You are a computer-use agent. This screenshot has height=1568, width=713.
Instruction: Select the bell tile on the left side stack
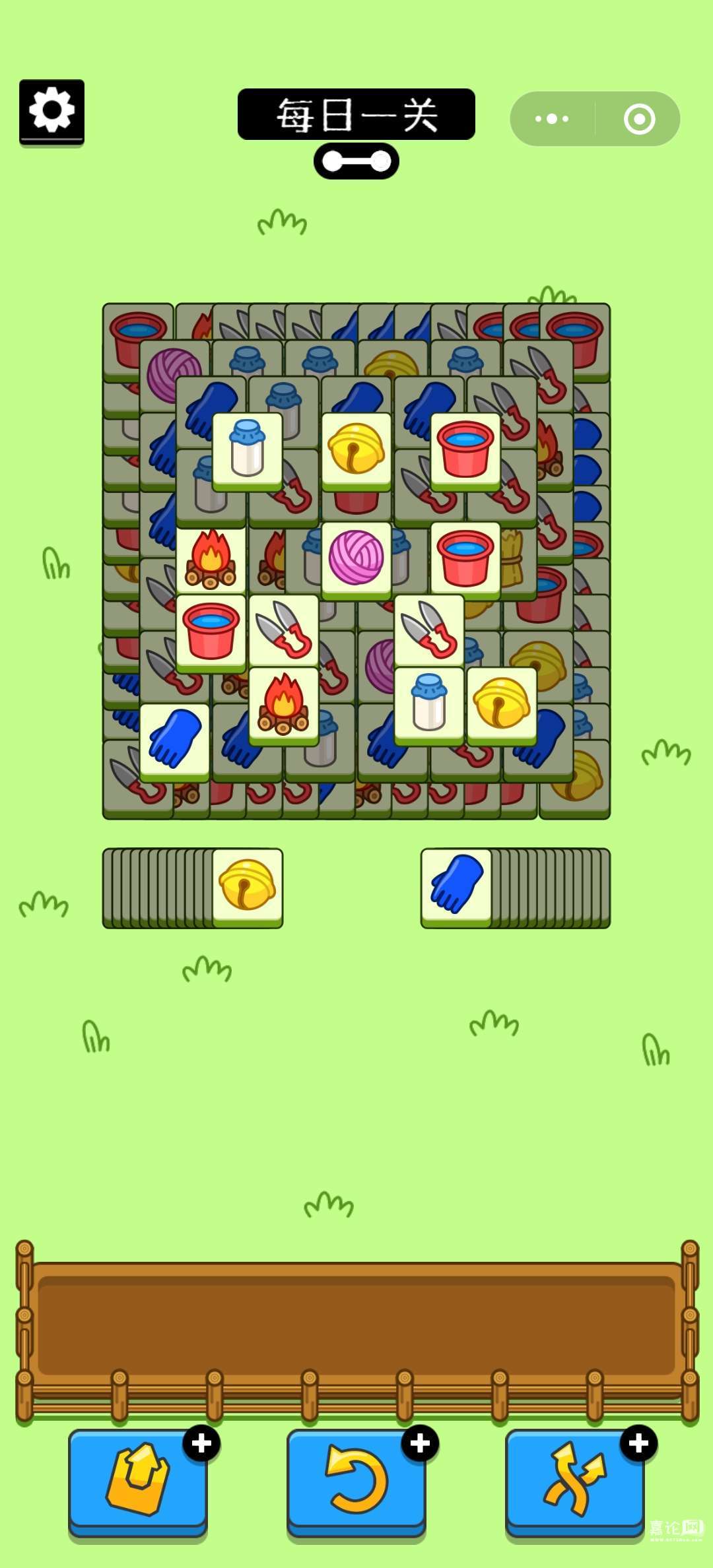click(248, 885)
